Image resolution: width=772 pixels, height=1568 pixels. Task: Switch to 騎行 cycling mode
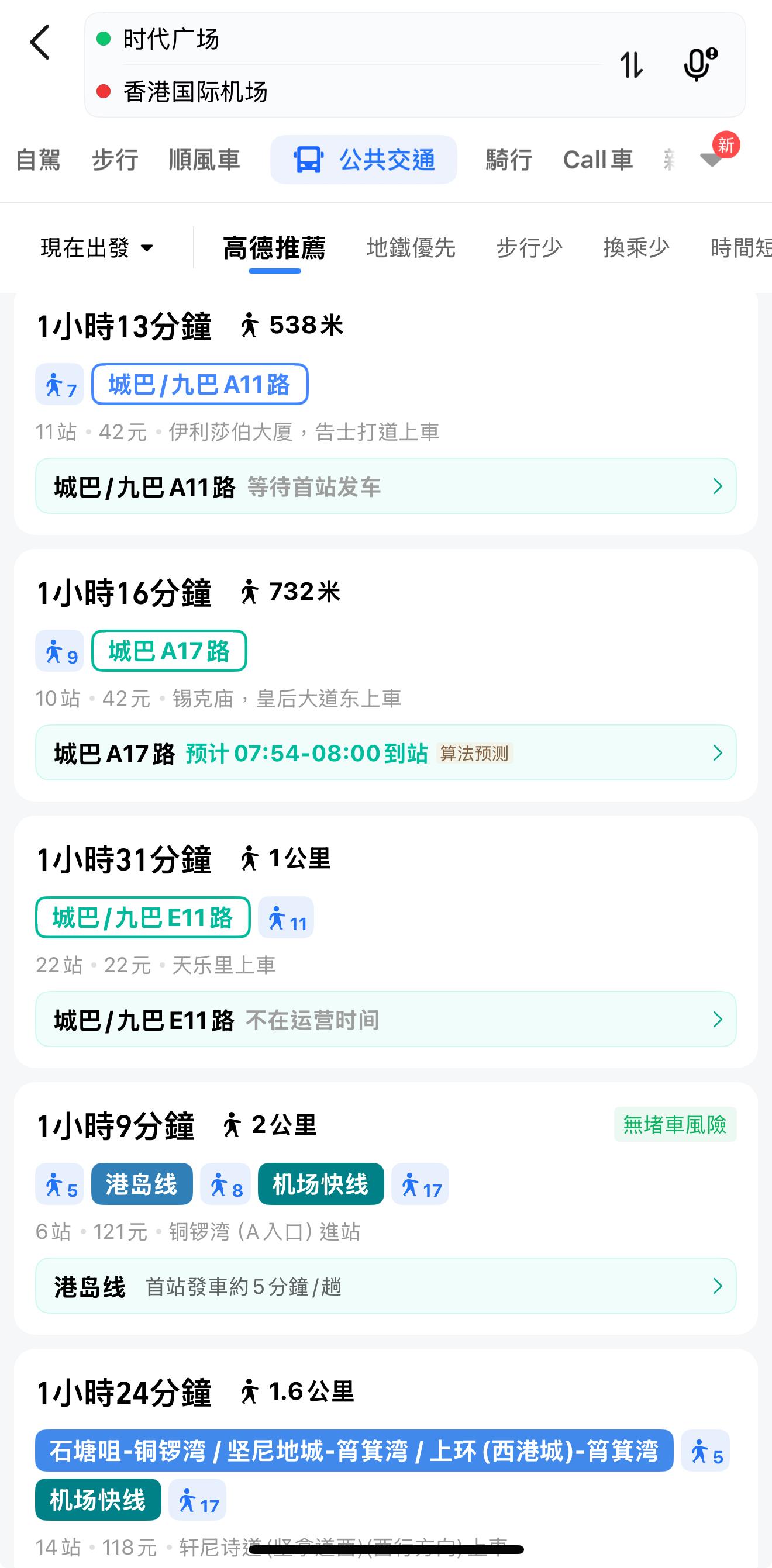pos(508,160)
